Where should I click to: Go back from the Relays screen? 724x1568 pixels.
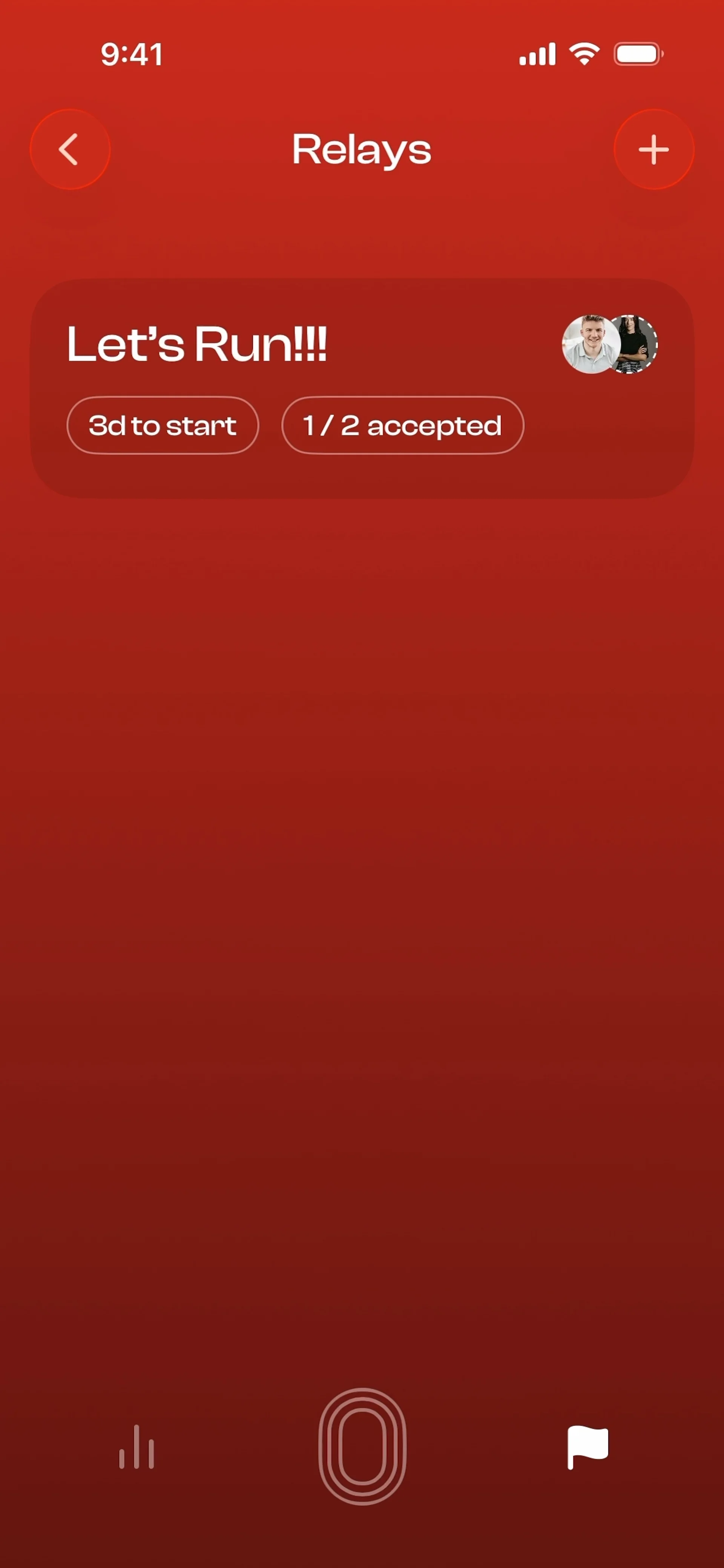(70, 149)
